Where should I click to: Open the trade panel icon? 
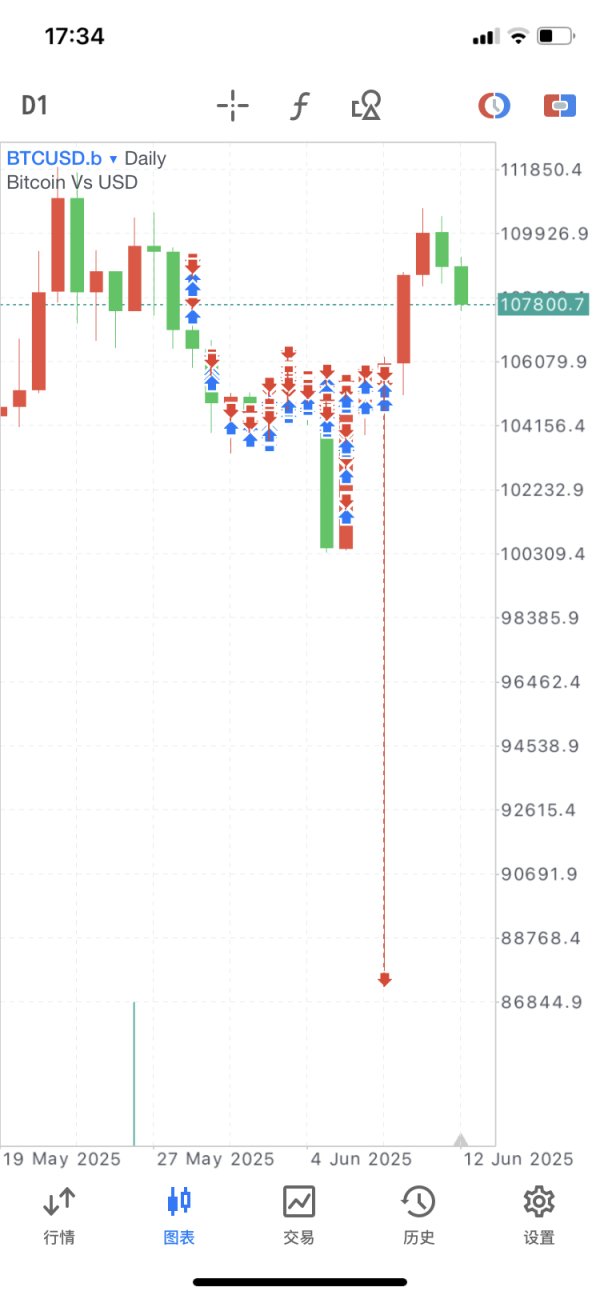[560, 105]
